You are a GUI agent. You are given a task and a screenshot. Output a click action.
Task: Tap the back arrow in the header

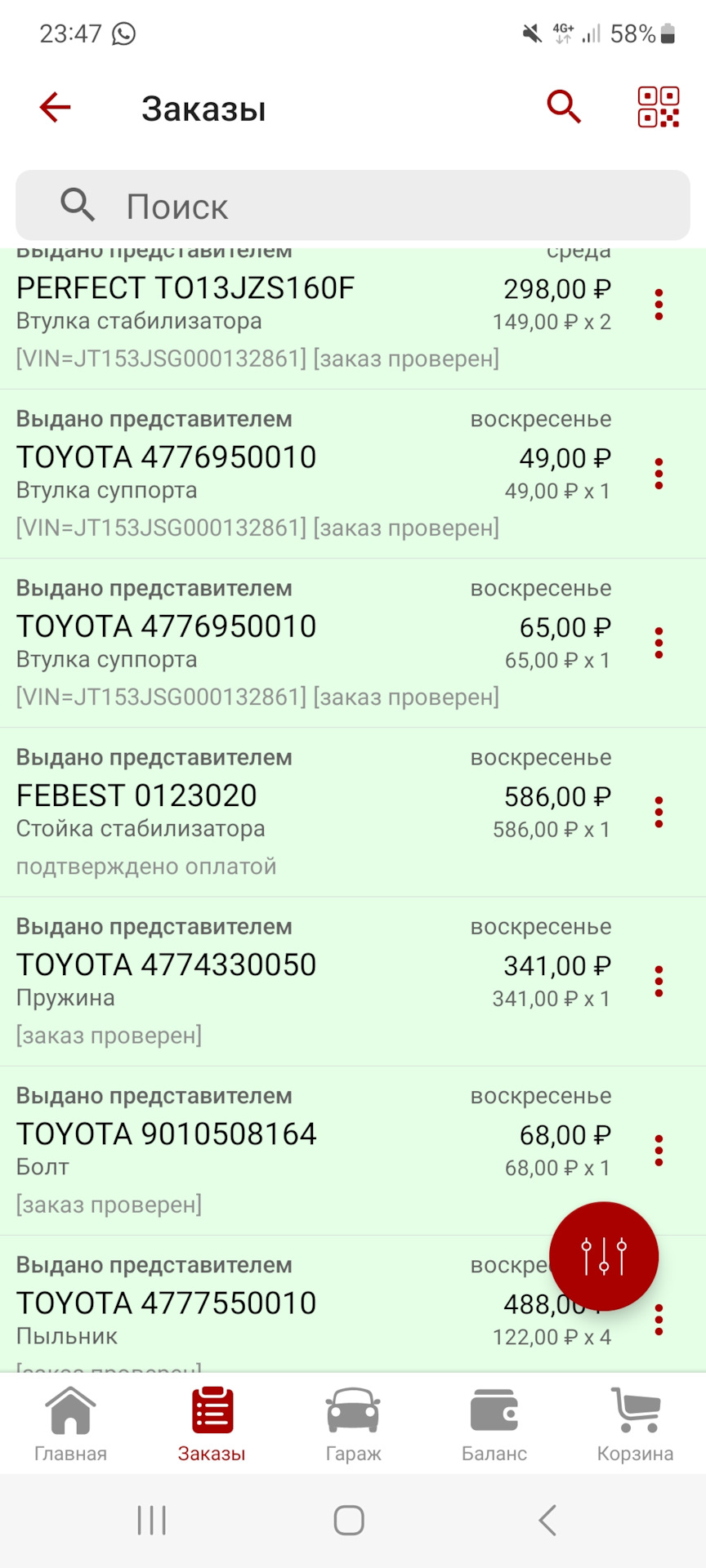(x=54, y=107)
